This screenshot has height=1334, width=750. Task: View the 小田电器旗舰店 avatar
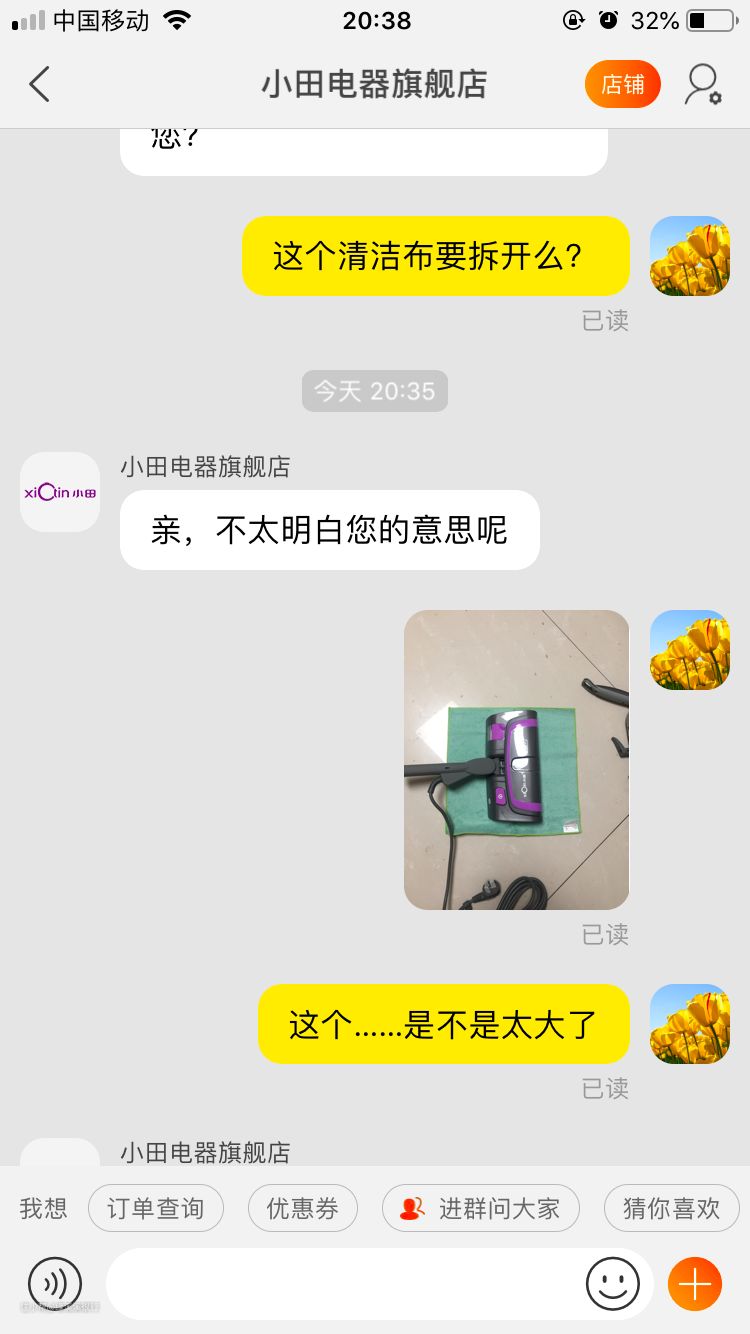pyautogui.click(x=60, y=492)
